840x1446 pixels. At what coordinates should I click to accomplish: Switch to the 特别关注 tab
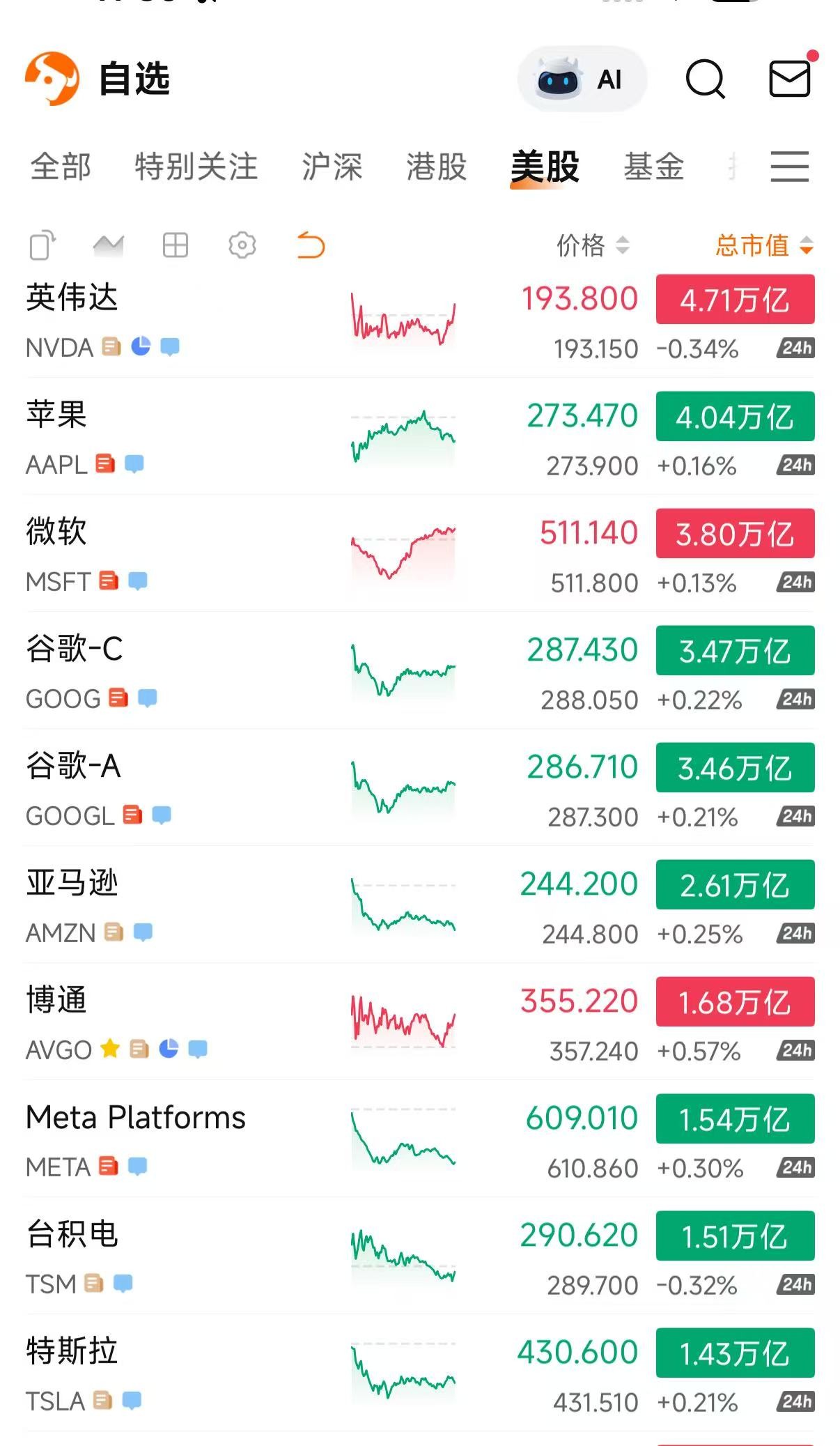coord(196,167)
